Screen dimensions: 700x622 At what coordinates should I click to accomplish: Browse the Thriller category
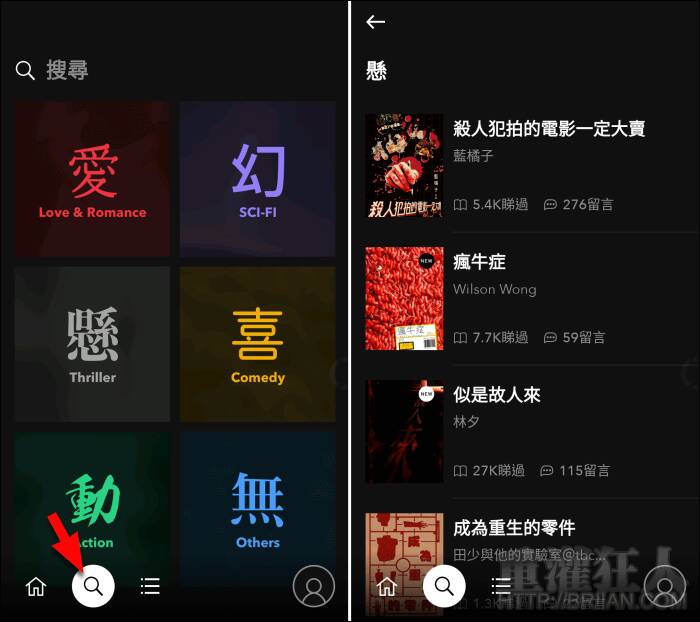coord(92,344)
